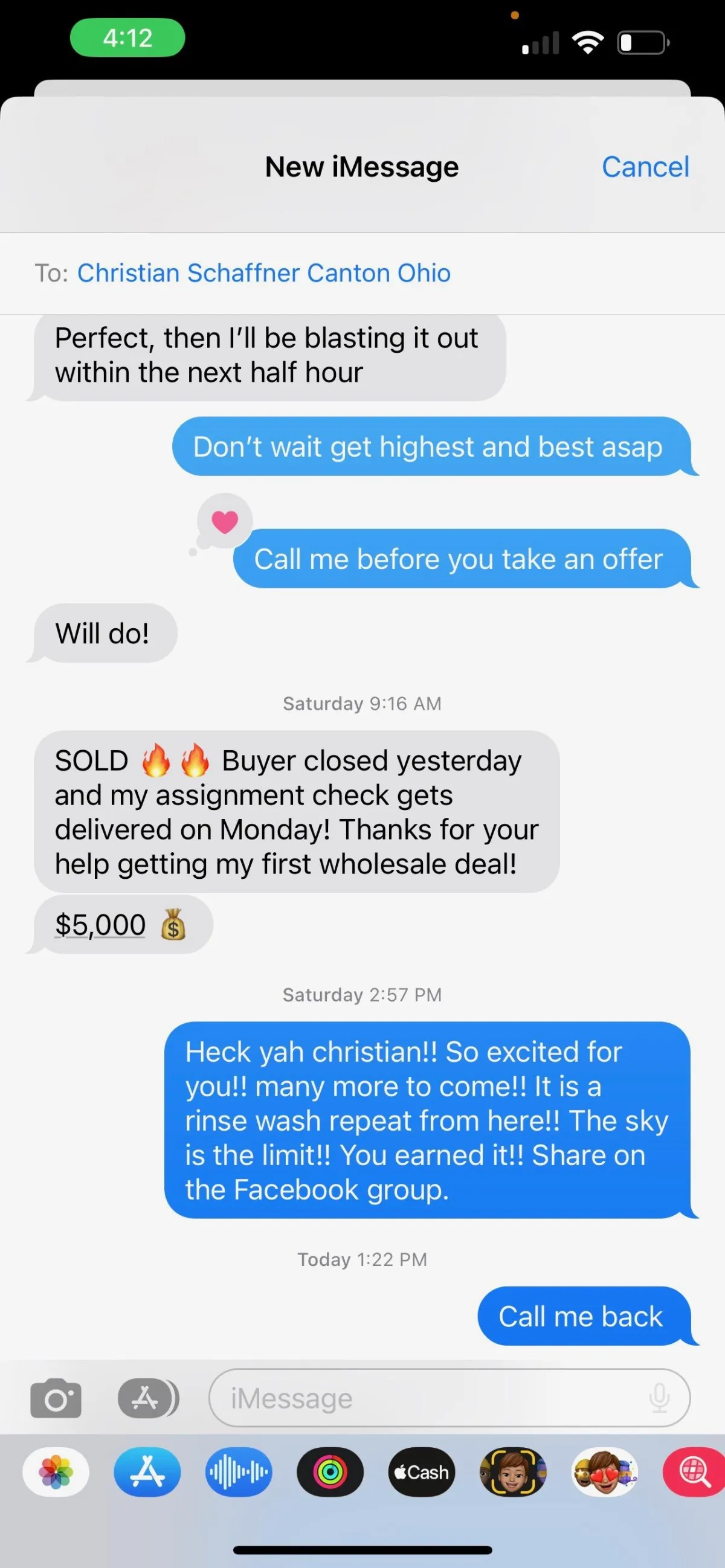Screen dimensions: 725x1568
Task: Focus the iMessage text field
Action: click(x=449, y=1398)
